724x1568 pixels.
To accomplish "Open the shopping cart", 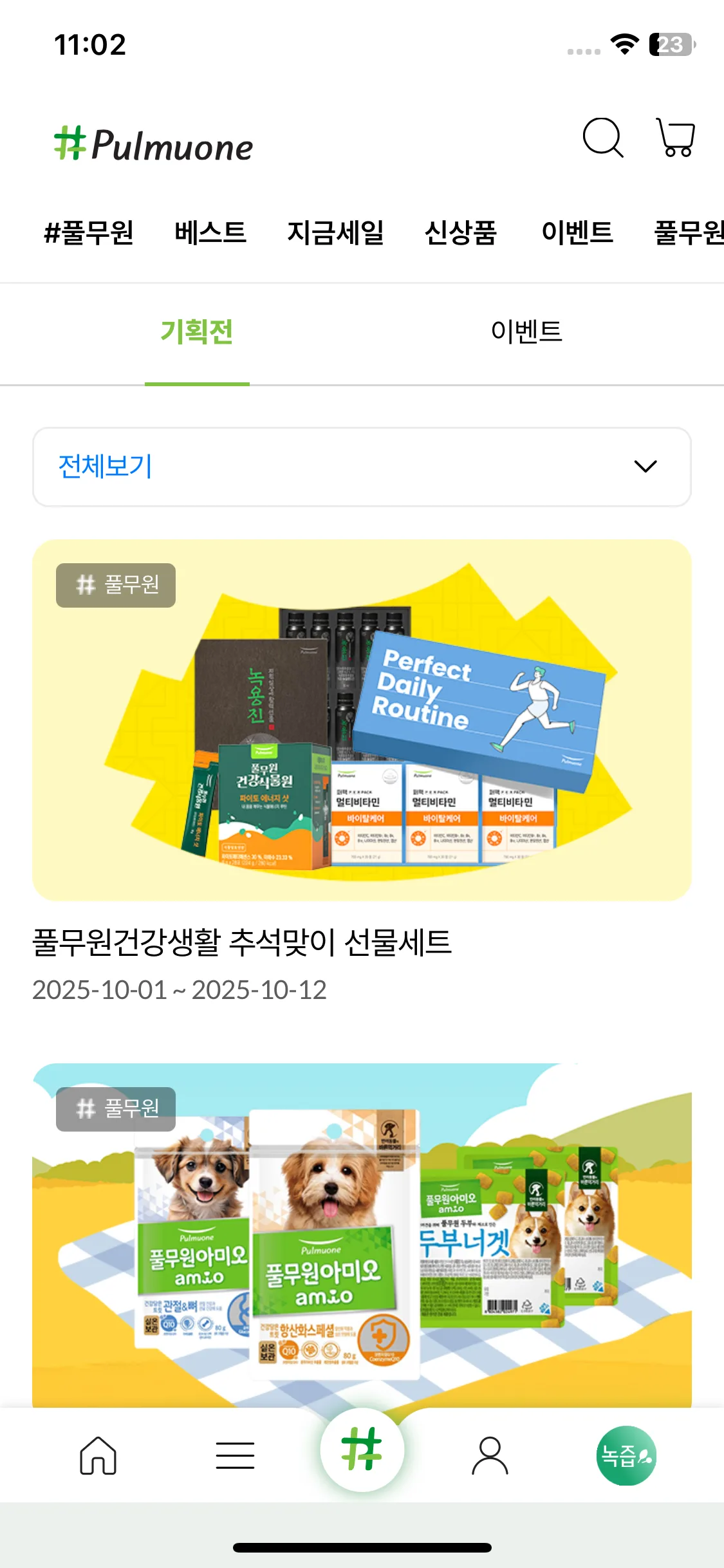I will [x=676, y=137].
